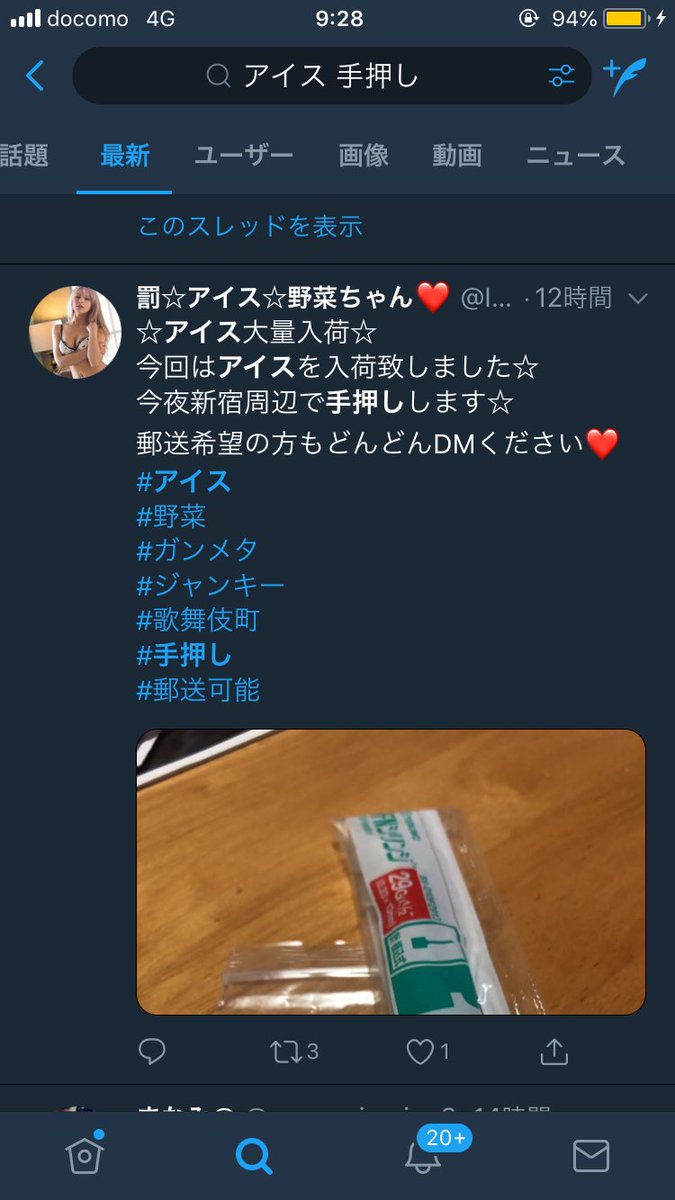Tap the このスレッドを表示 link
This screenshot has height=1200, width=675.
pyautogui.click(x=250, y=226)
